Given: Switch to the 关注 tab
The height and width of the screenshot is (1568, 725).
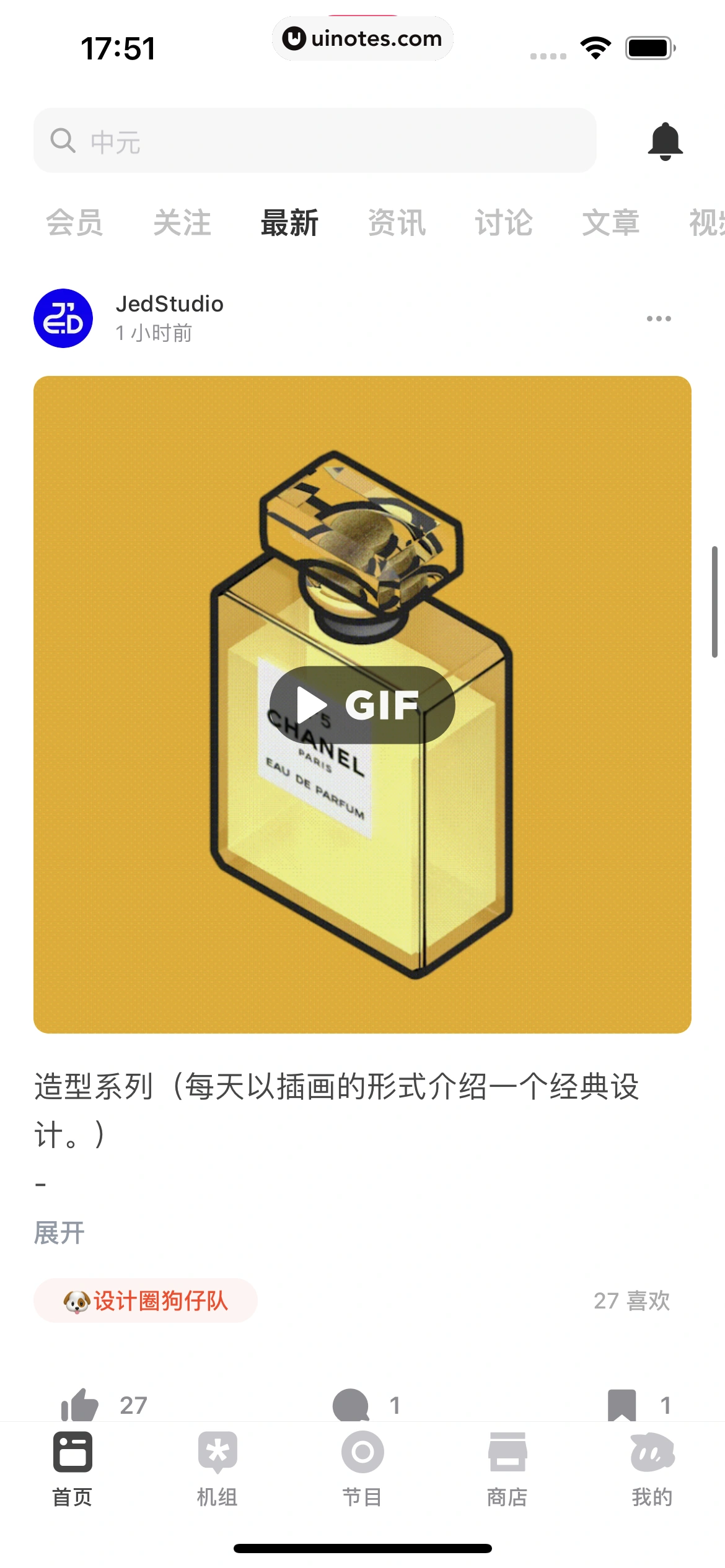Looking at the screenshot, I should (182, 223).
